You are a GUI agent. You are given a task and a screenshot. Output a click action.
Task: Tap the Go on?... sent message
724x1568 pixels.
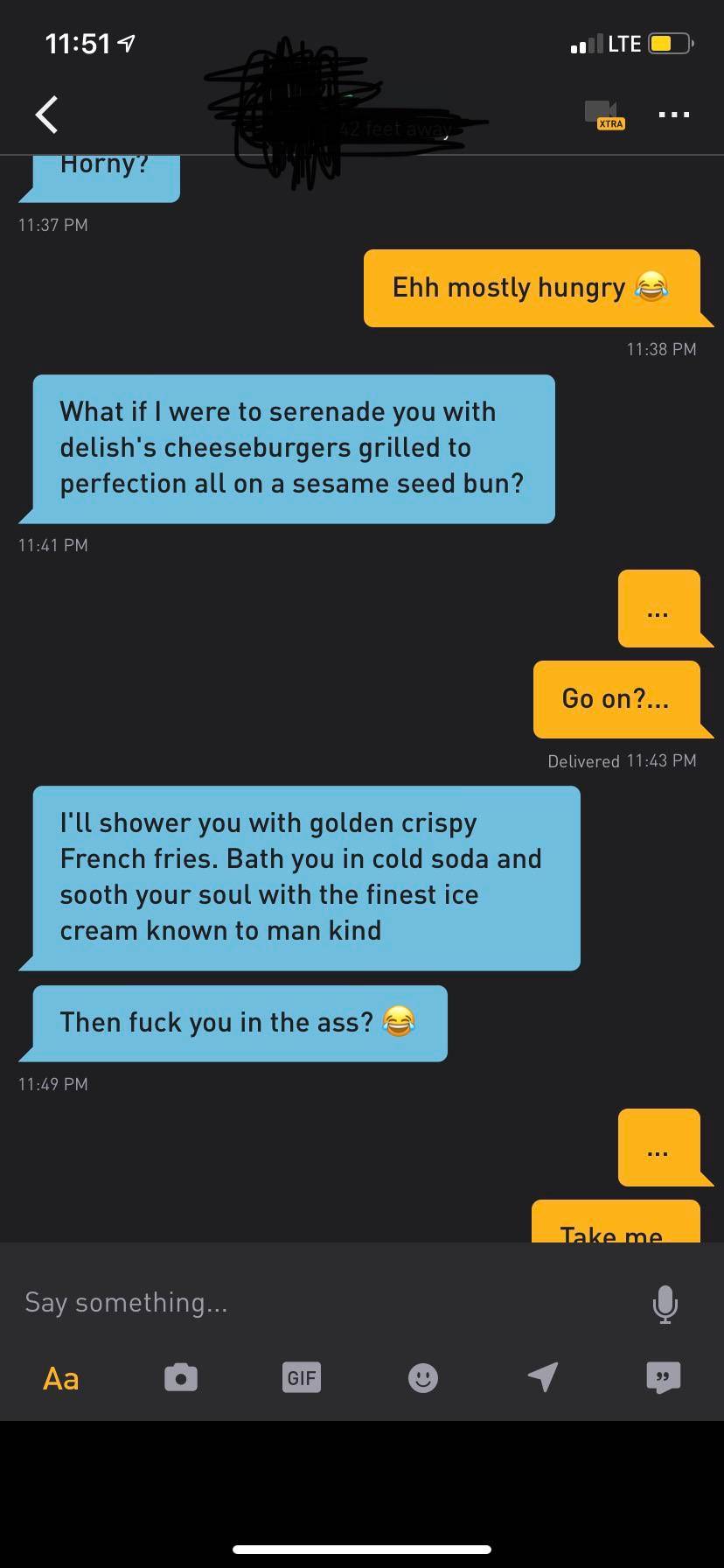pos(621,699)
